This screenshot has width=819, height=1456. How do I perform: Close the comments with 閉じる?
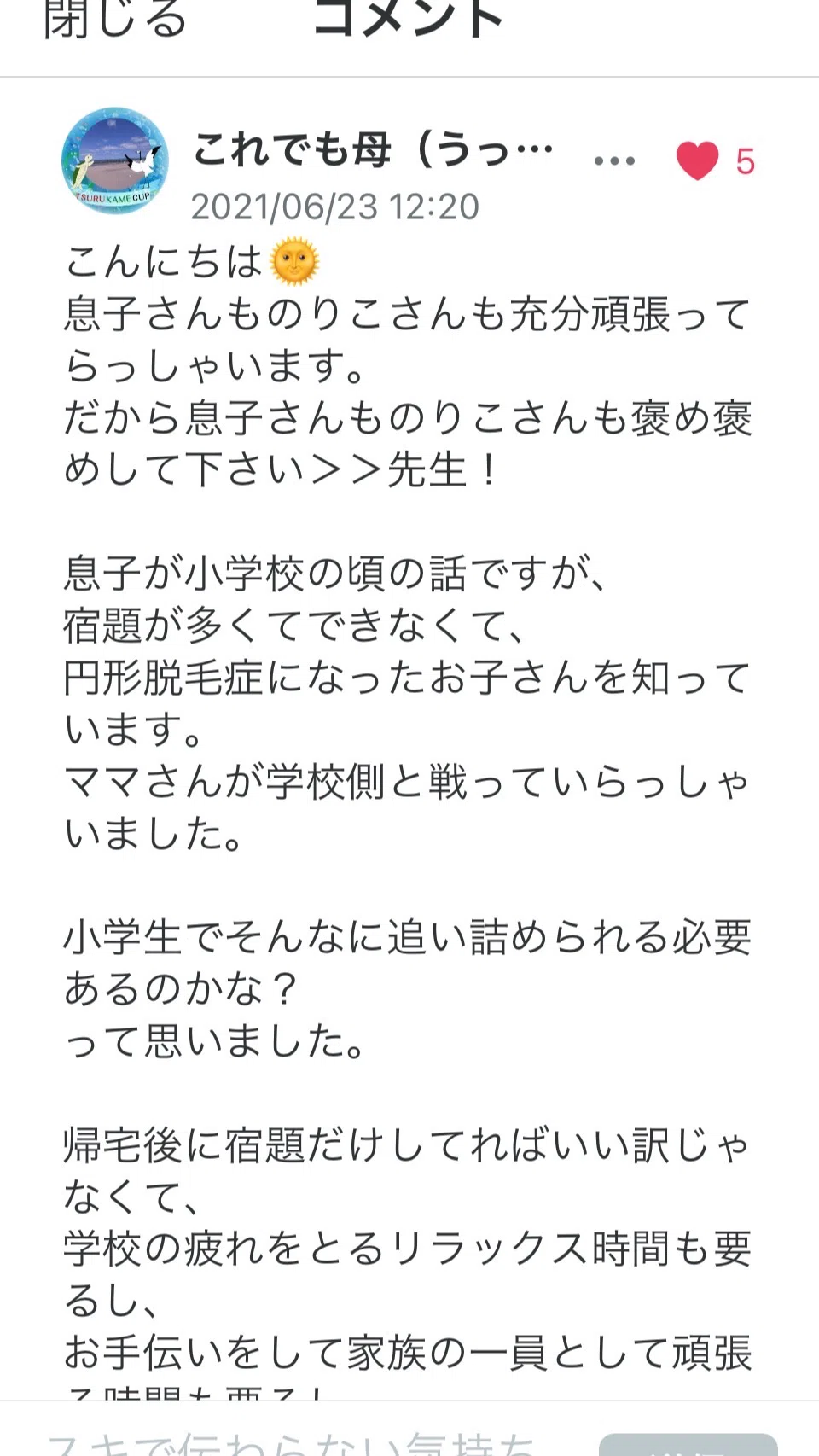pyautogui.click(x=115, y=19)
